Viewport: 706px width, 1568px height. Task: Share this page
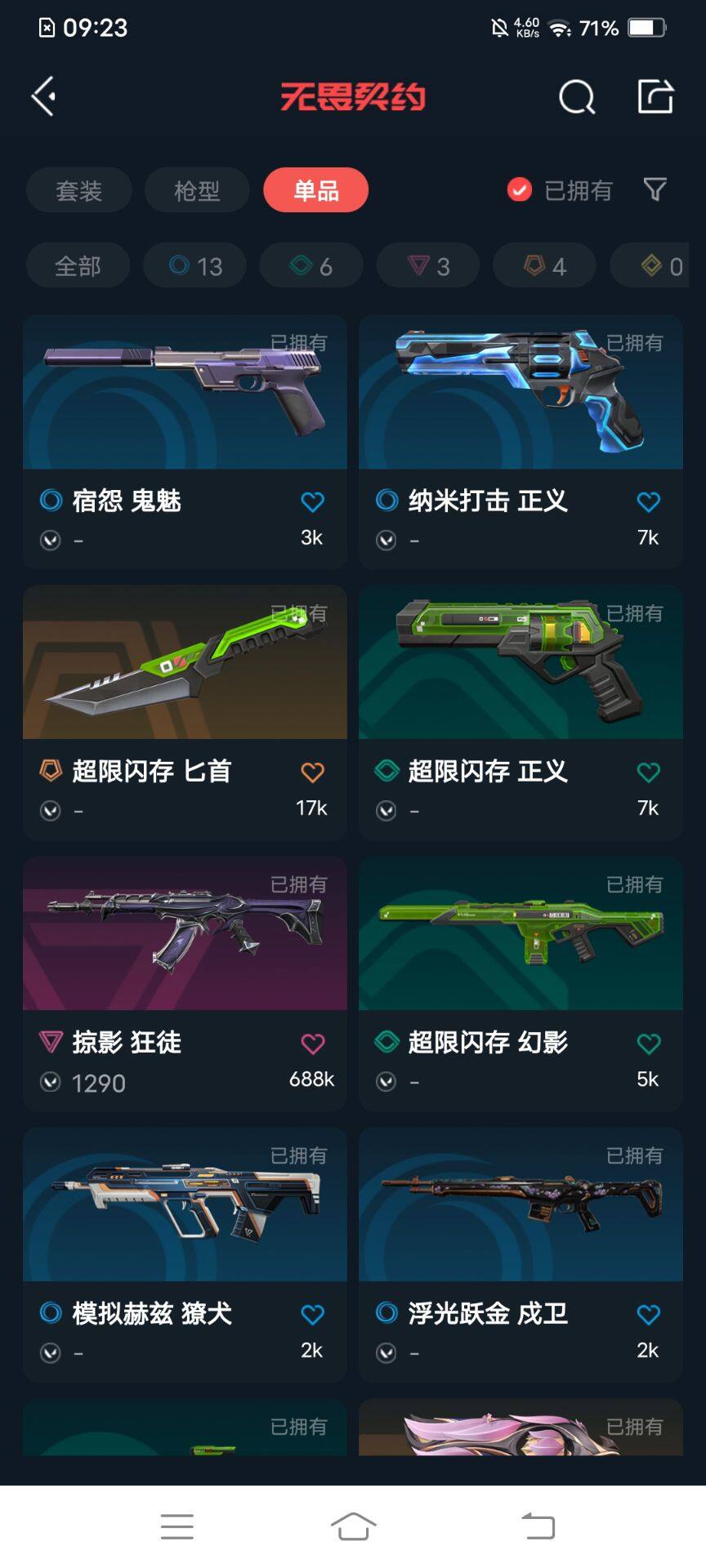pyautogui.click(x=655, y=96)
